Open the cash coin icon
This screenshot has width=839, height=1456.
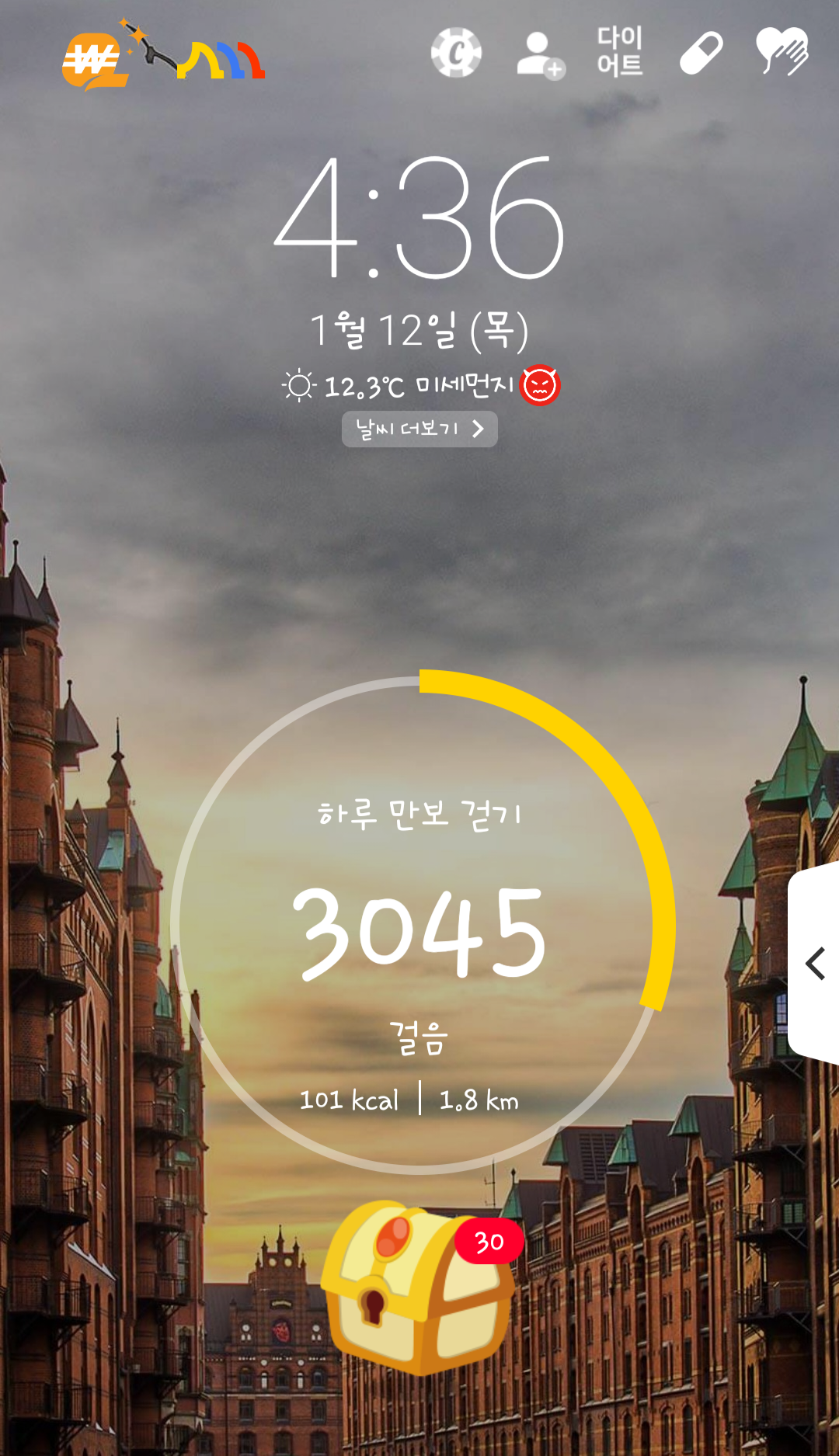click(456, 53)
